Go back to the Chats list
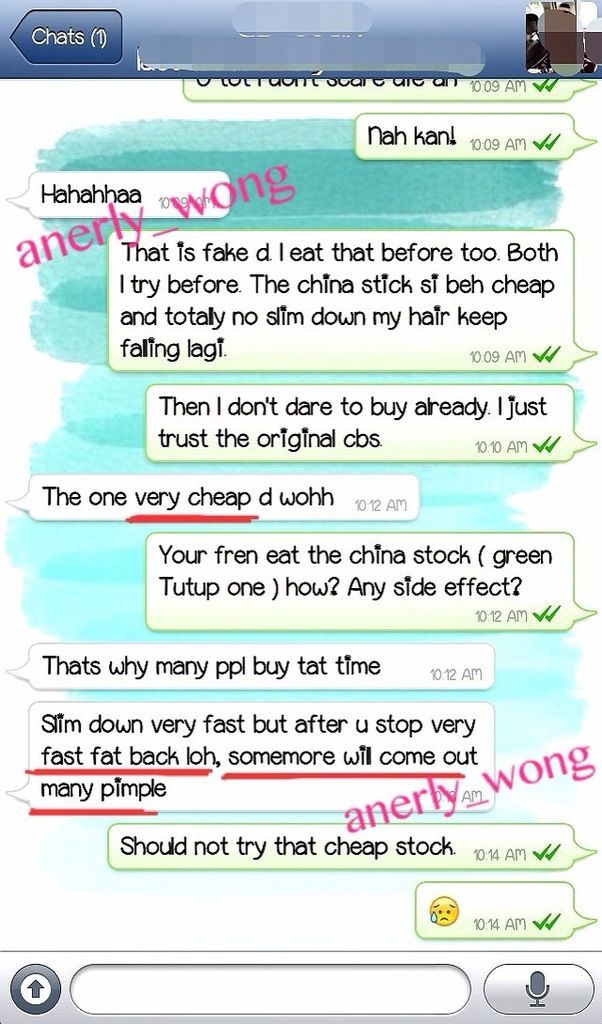Screen dimensions: 602x1024 (66, 37)
